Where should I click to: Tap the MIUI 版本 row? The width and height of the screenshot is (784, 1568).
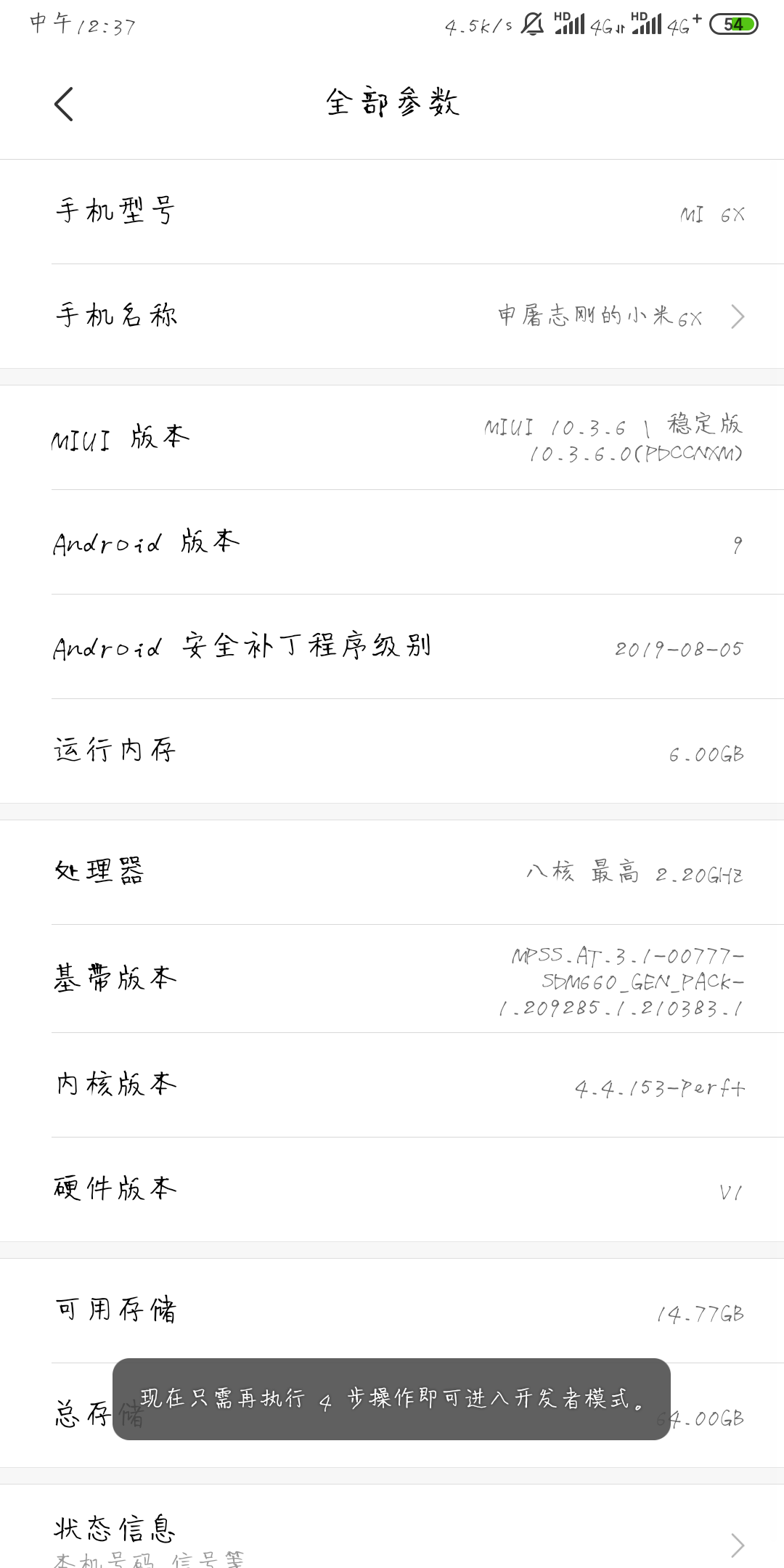coord(392,438)
